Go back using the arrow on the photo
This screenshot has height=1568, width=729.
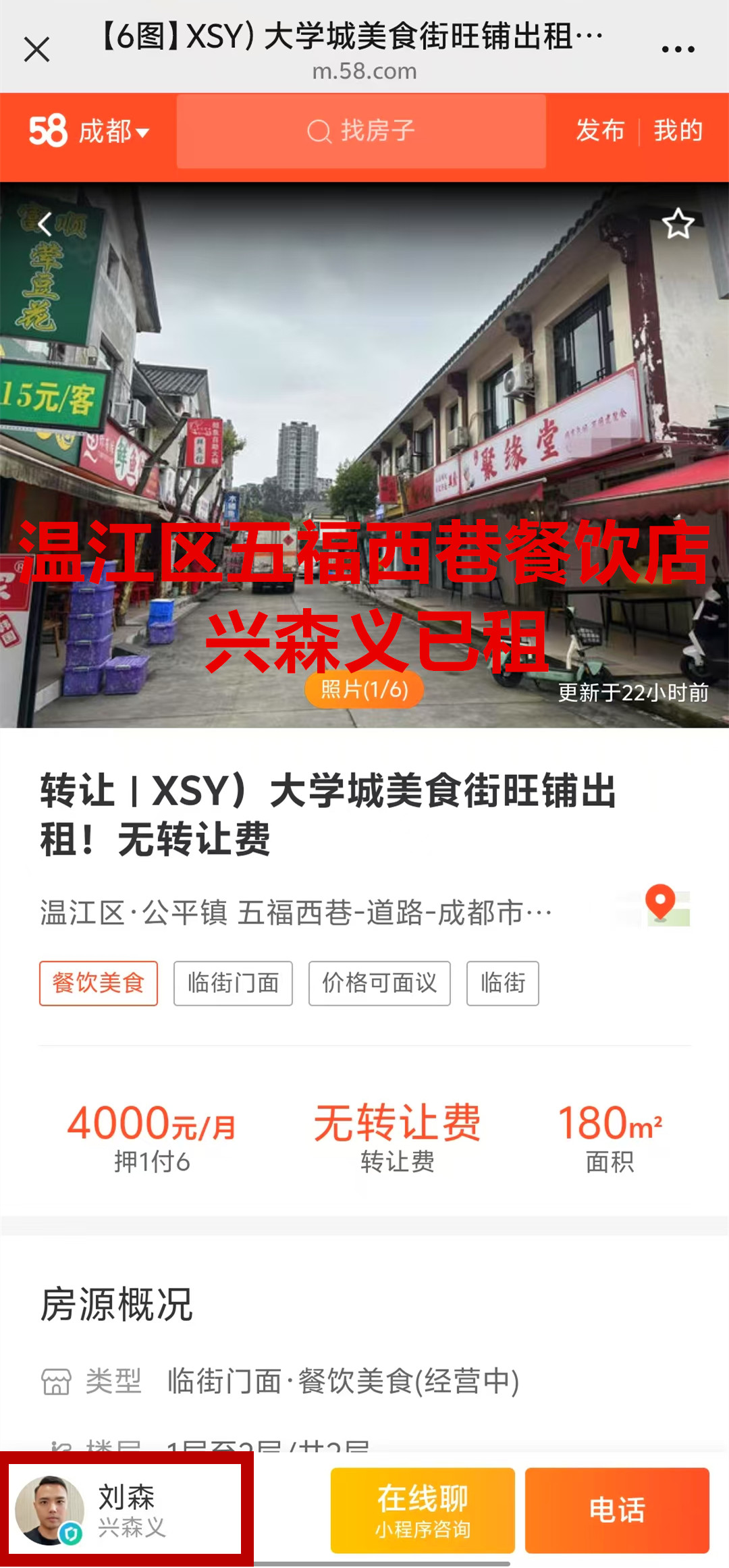45,223
